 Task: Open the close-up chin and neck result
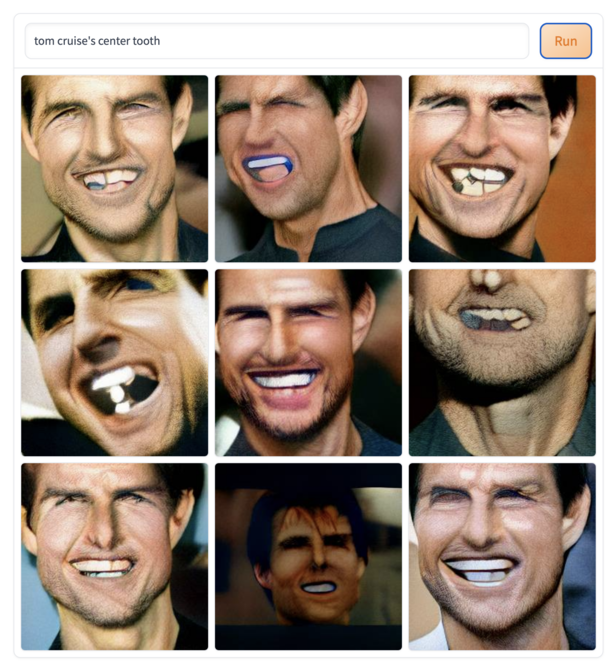coord(502,362)
